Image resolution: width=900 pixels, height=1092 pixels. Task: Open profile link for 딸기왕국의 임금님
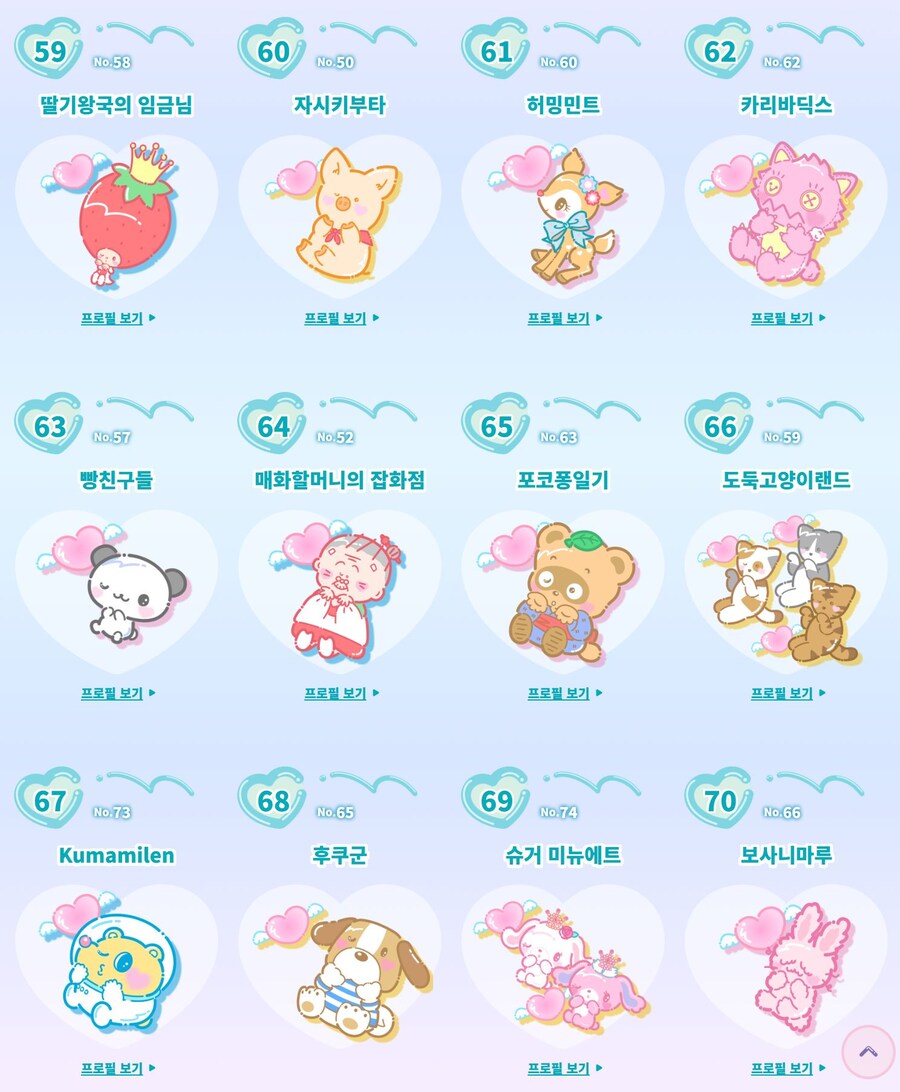[117, 318]
